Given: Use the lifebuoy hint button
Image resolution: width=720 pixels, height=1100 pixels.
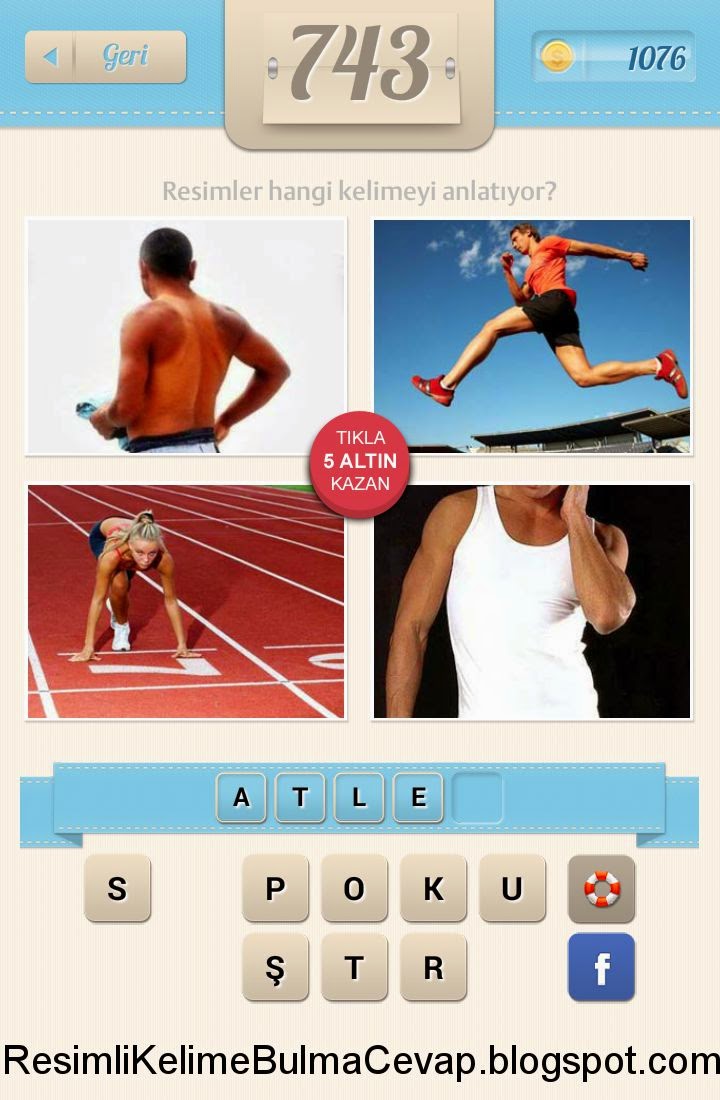Looking at the screenshot, I should pos(601,888).
